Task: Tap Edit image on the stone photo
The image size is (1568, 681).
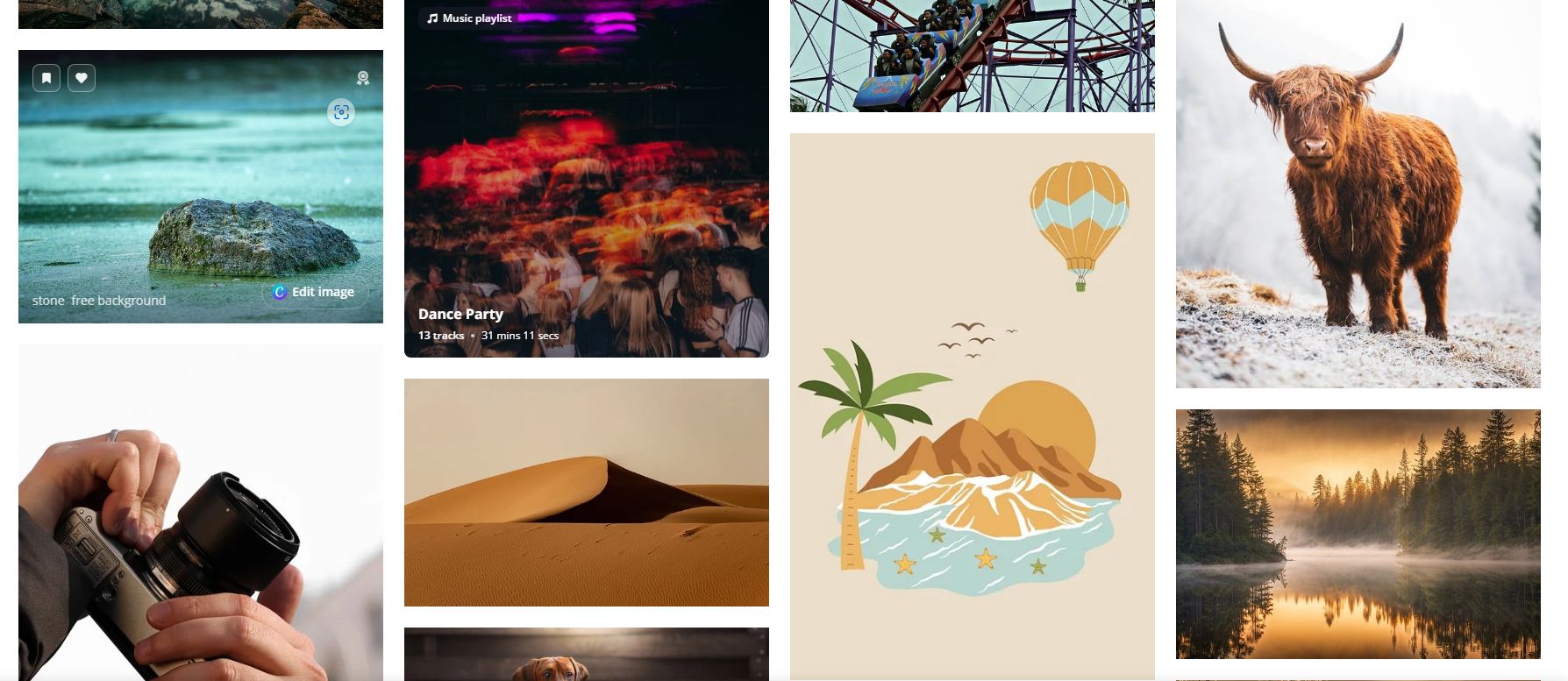Action: click(x=315, y=292)
